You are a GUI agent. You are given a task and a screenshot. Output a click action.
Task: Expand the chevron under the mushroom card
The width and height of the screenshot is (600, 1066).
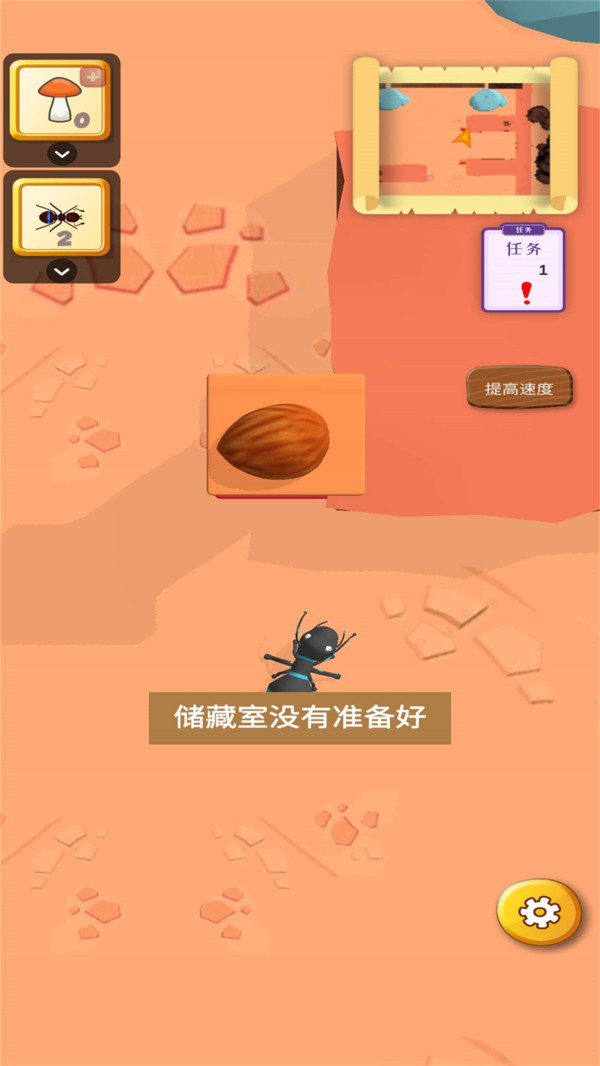point(62,154)
